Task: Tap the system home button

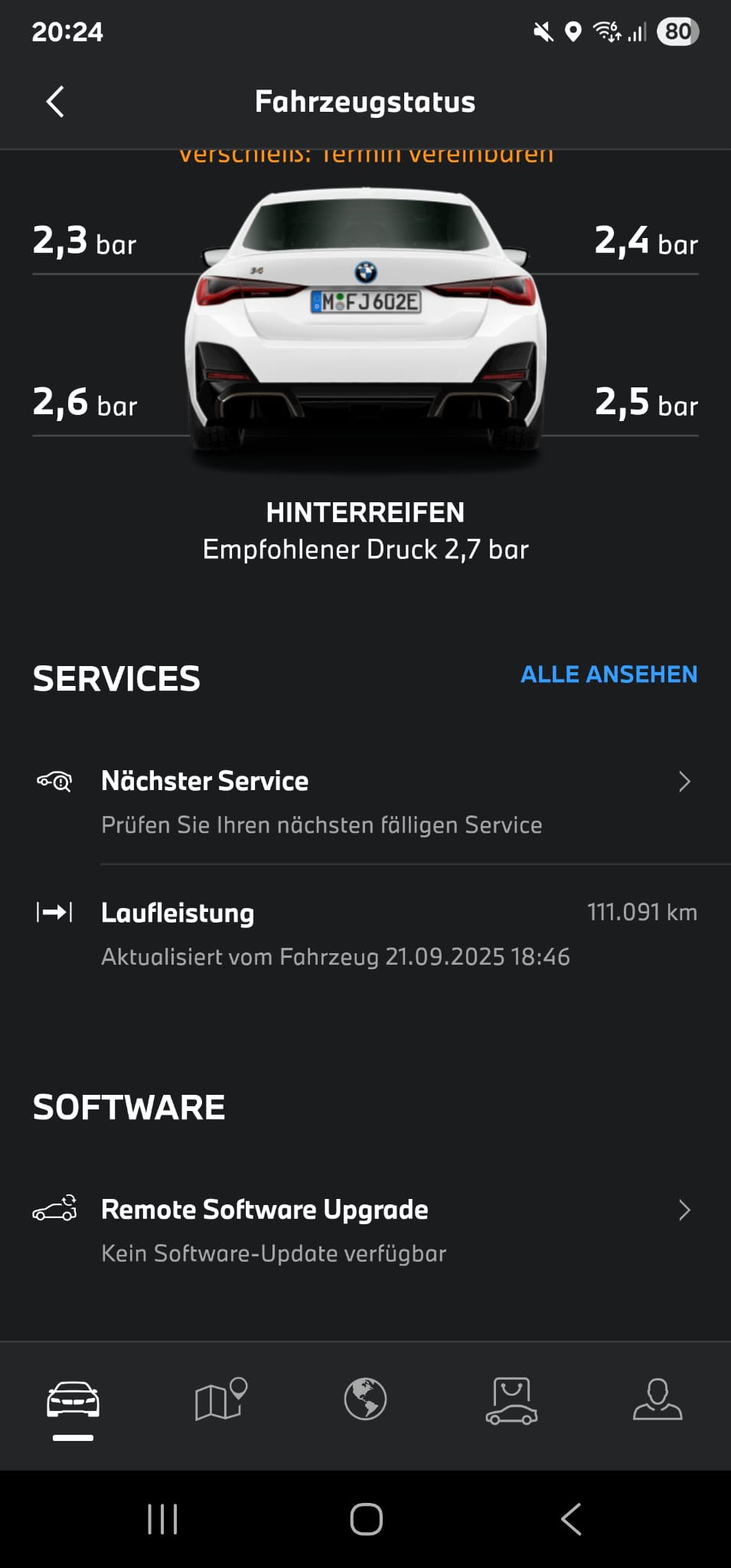Action: click(x=366, y=1519)
